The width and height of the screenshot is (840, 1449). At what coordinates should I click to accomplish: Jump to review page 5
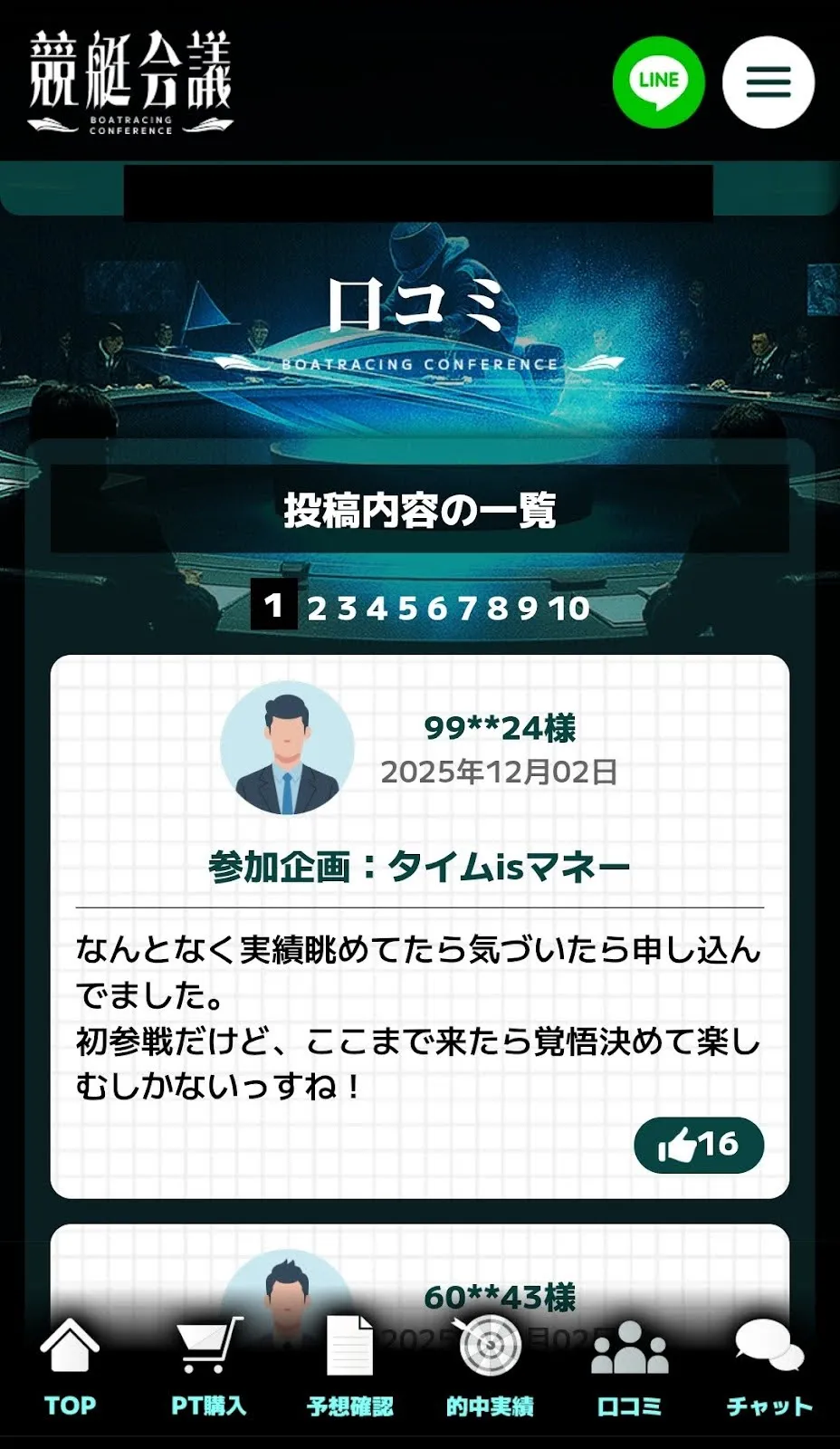pyautogui.click(x=407, y=608)
